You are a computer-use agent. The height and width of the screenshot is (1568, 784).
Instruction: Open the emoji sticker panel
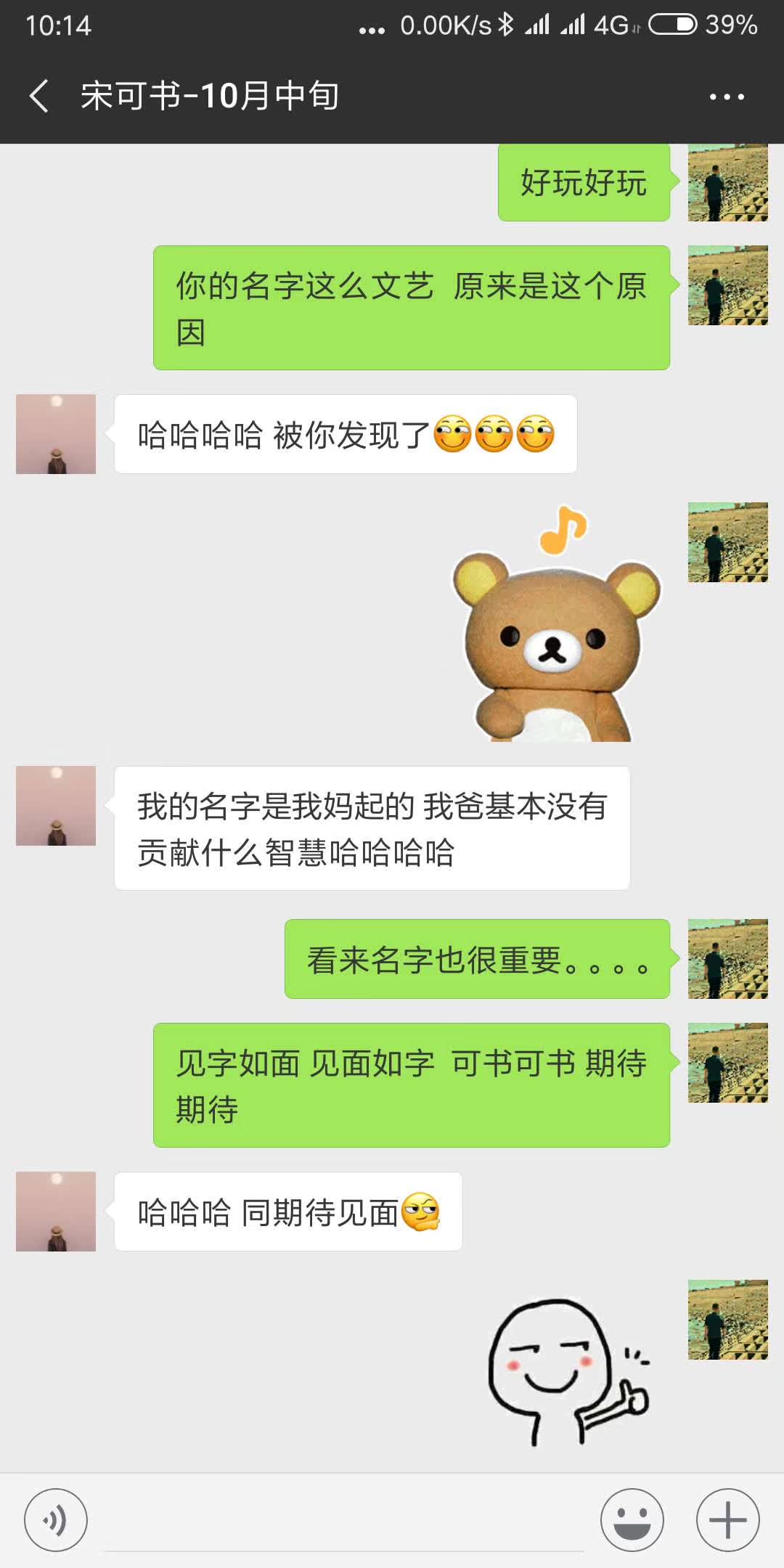tap(632, 1519)
